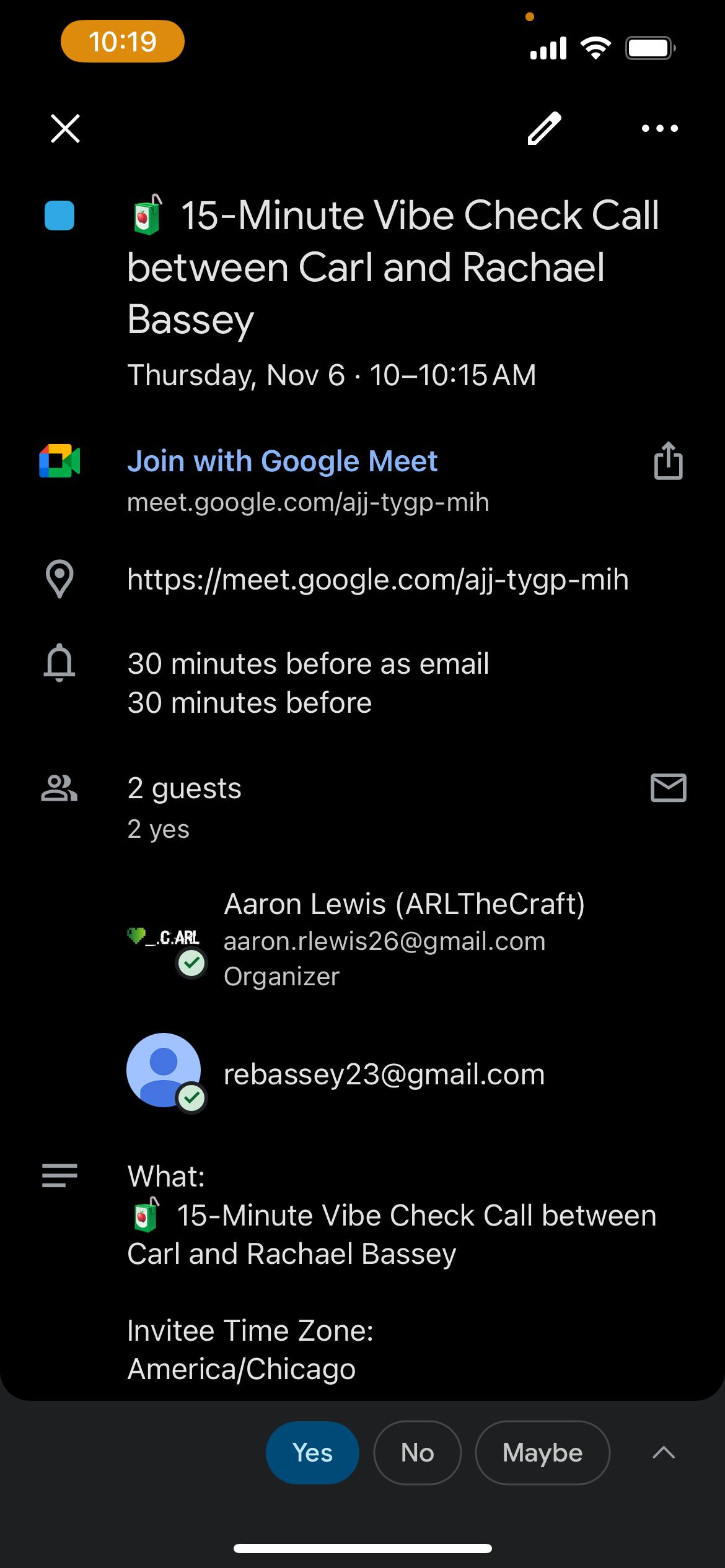The image size is (725, 1568).
Task: Edit this event with the pencil icon
Action: click(544, 129)
